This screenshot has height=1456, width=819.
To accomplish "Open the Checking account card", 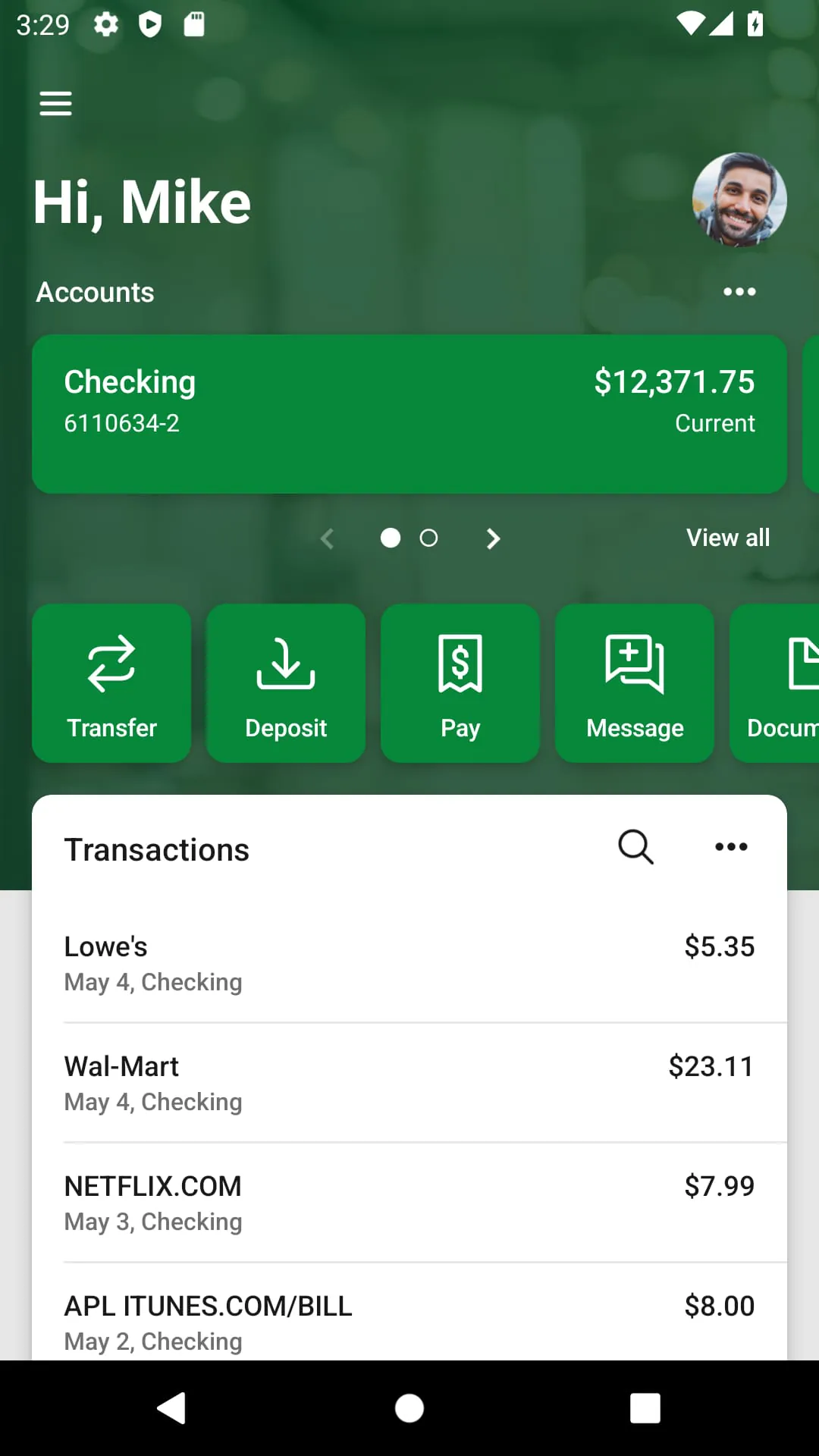I will 409,414.
